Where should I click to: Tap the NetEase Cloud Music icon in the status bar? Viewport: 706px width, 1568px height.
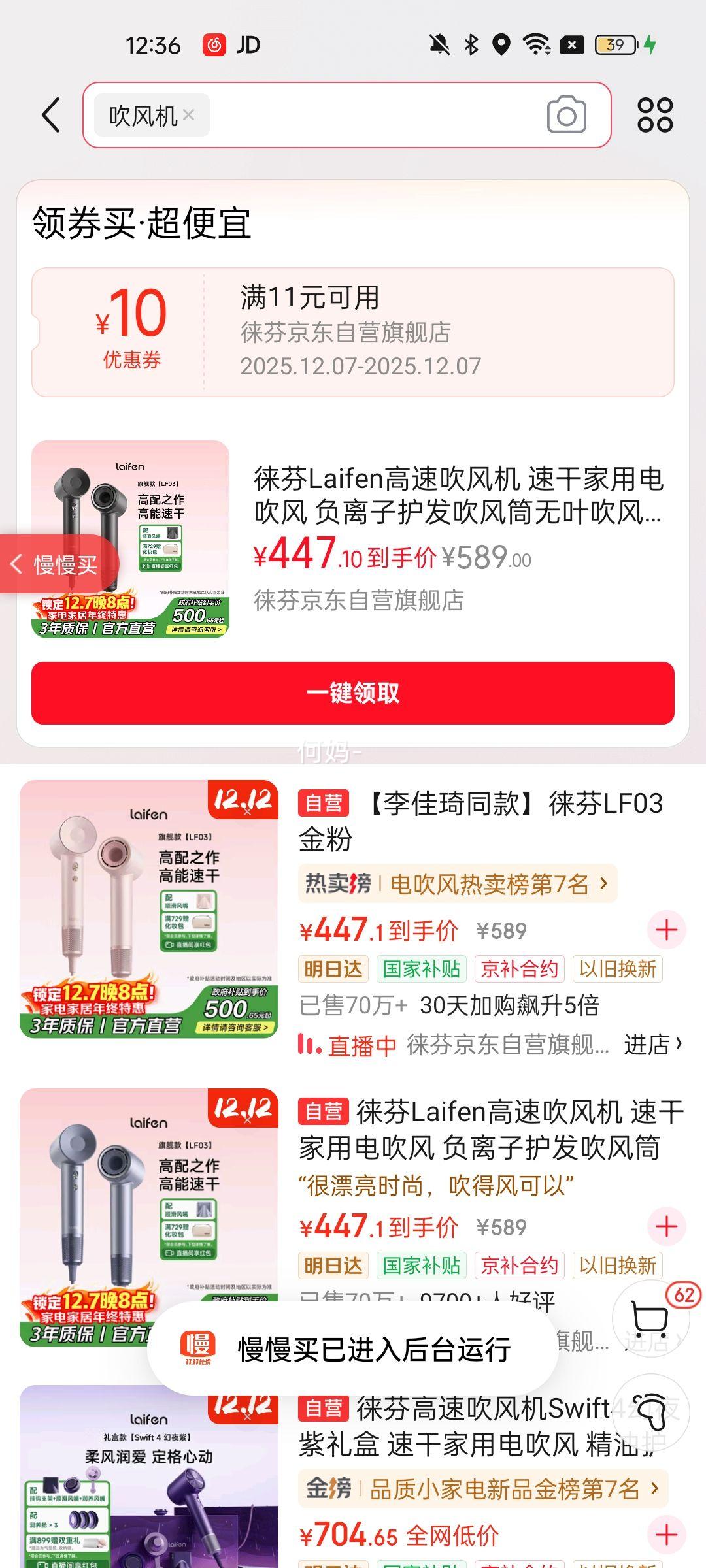point(213,46)
